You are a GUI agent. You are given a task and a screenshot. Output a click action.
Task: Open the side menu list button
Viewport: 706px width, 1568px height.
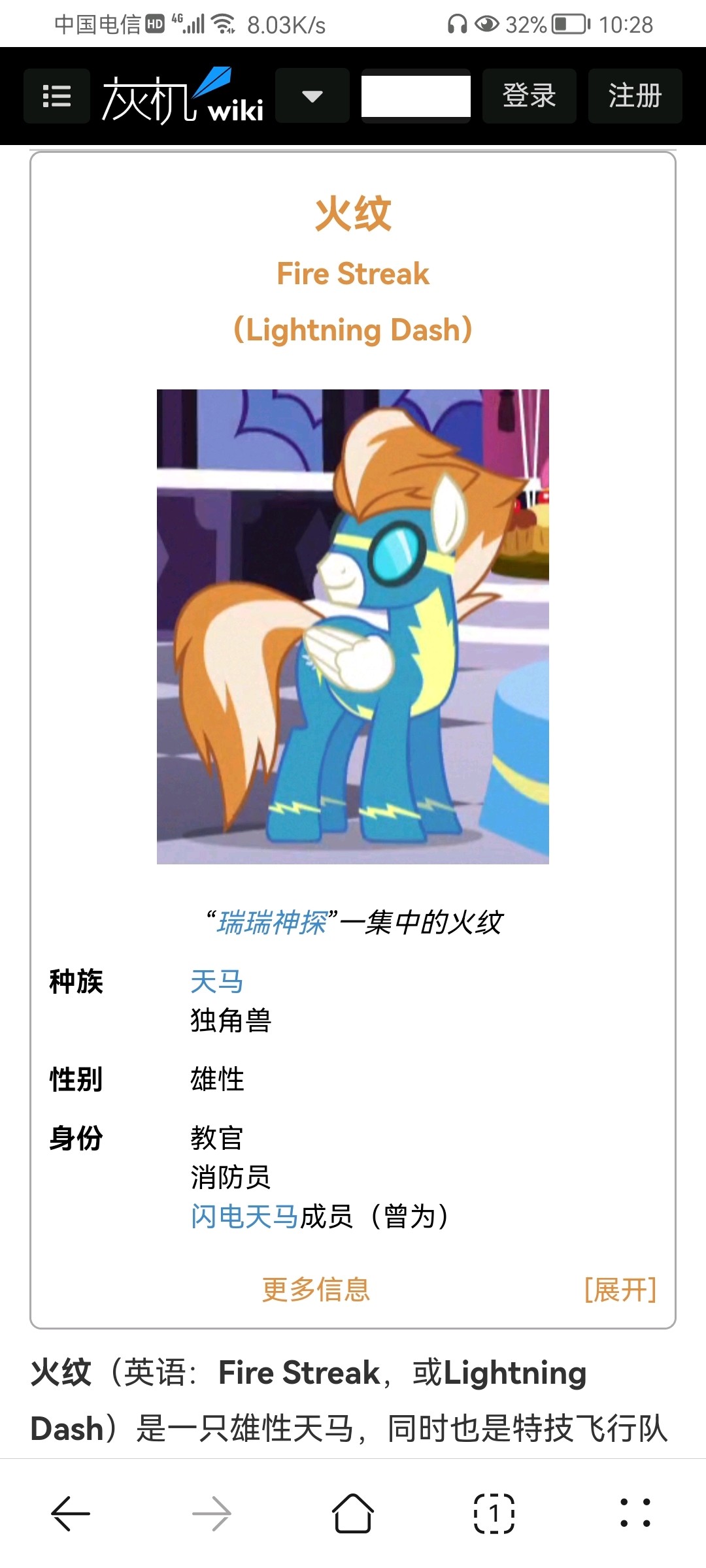tap(57, 96)
